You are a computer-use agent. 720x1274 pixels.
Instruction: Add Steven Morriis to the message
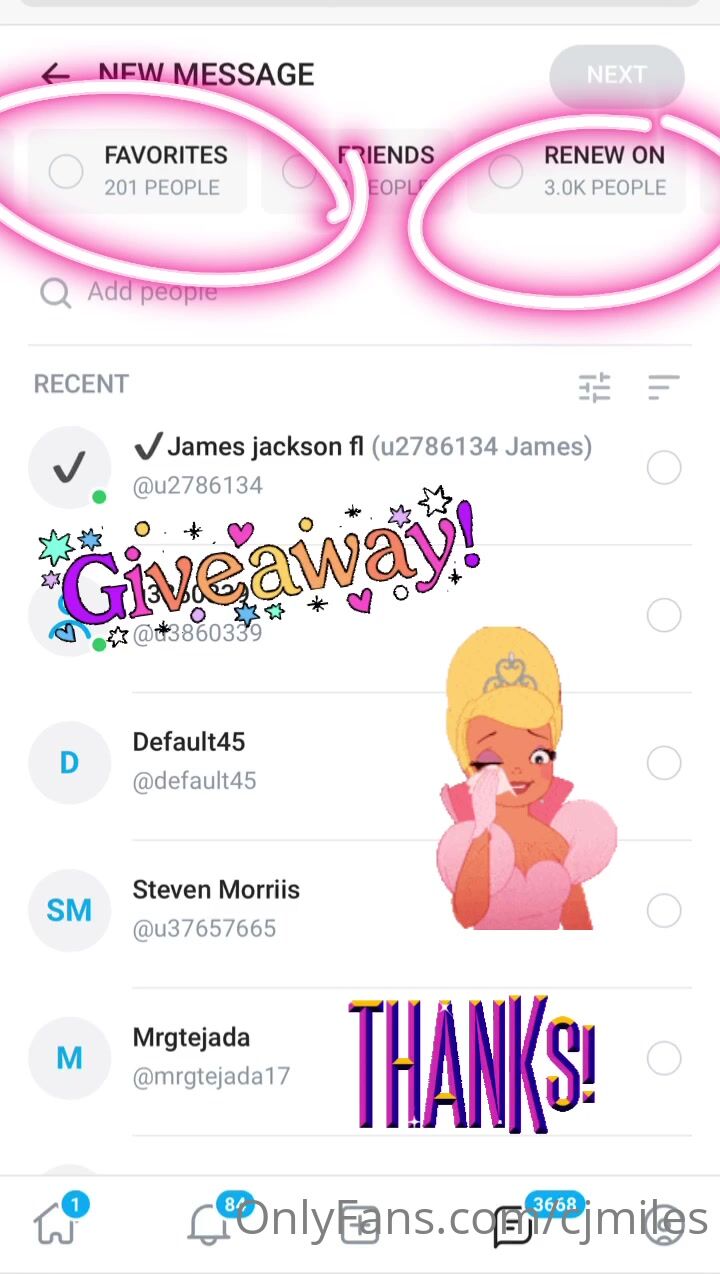click(663, 911)
